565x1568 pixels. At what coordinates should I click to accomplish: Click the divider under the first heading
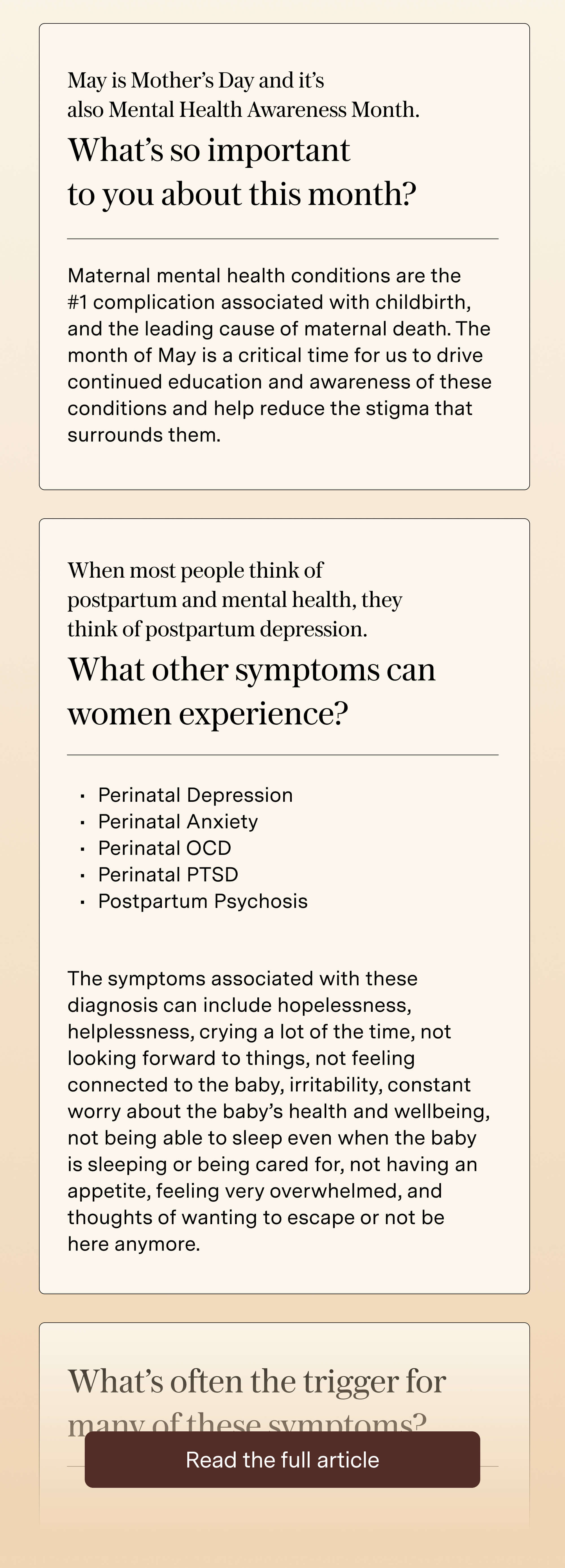coord(282,237)
